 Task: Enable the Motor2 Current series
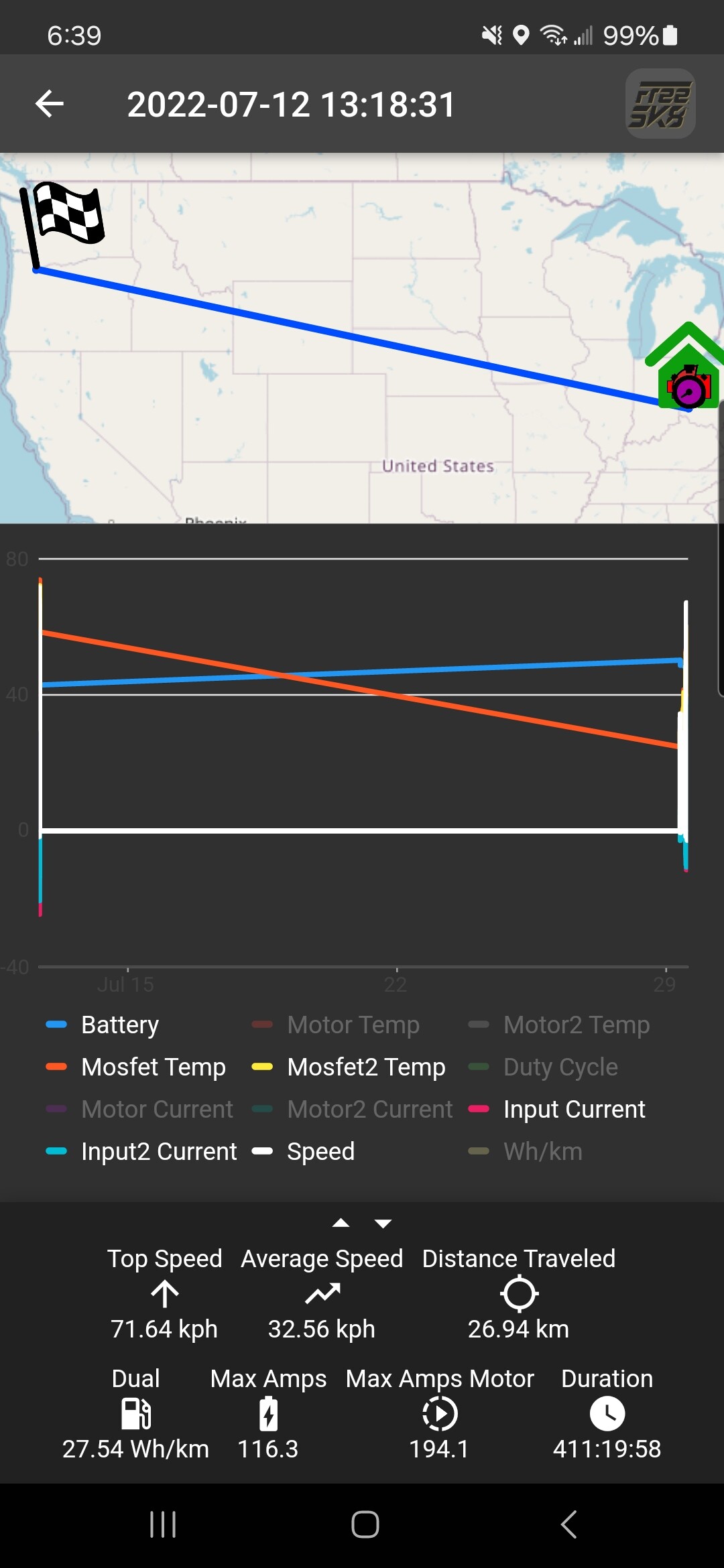(x=353, y=1109)
